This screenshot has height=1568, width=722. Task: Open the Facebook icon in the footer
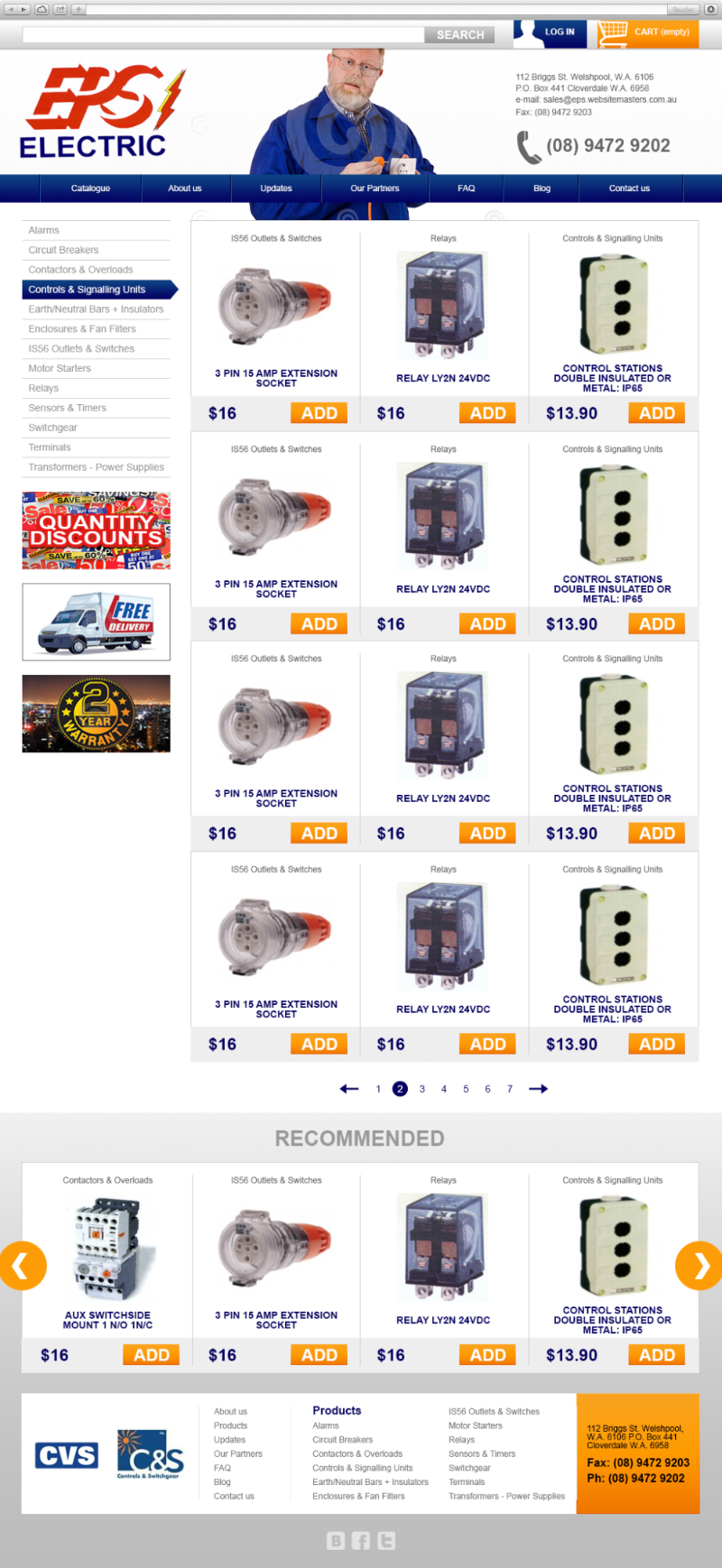(360, 1541)
